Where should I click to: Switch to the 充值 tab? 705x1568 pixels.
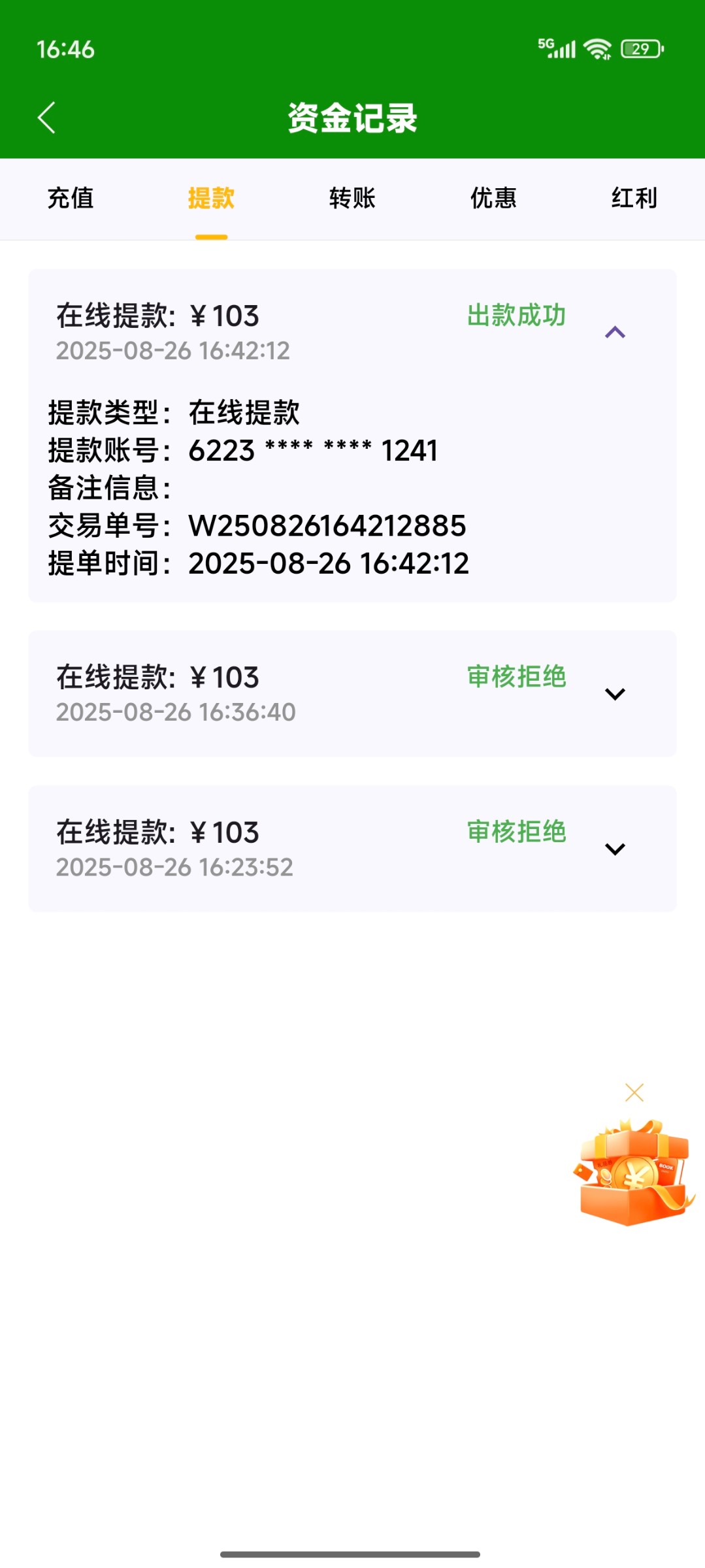[x=71, y=198]
